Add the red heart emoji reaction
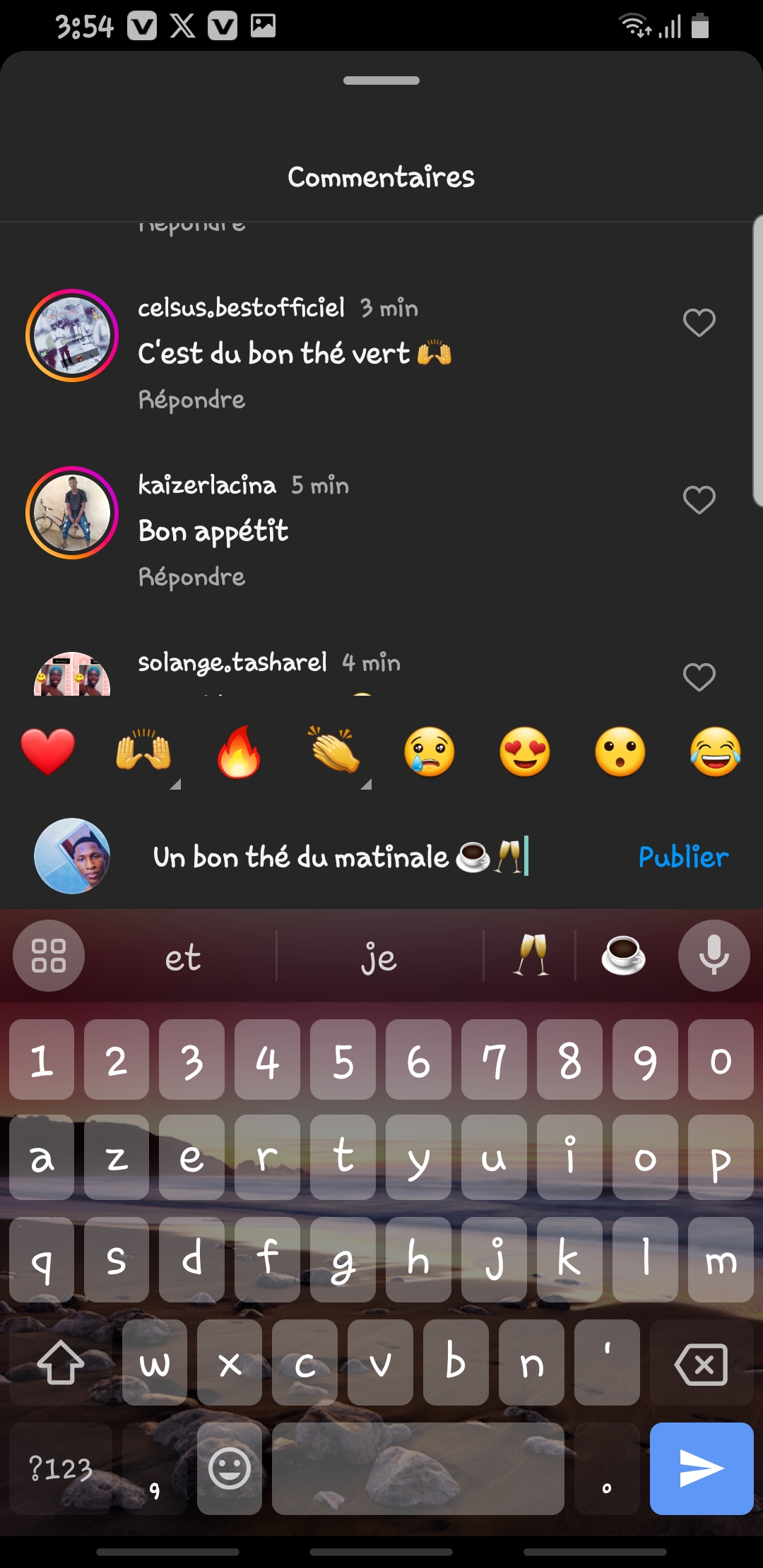Viewport: 763px width, 1568px height. 48,752
